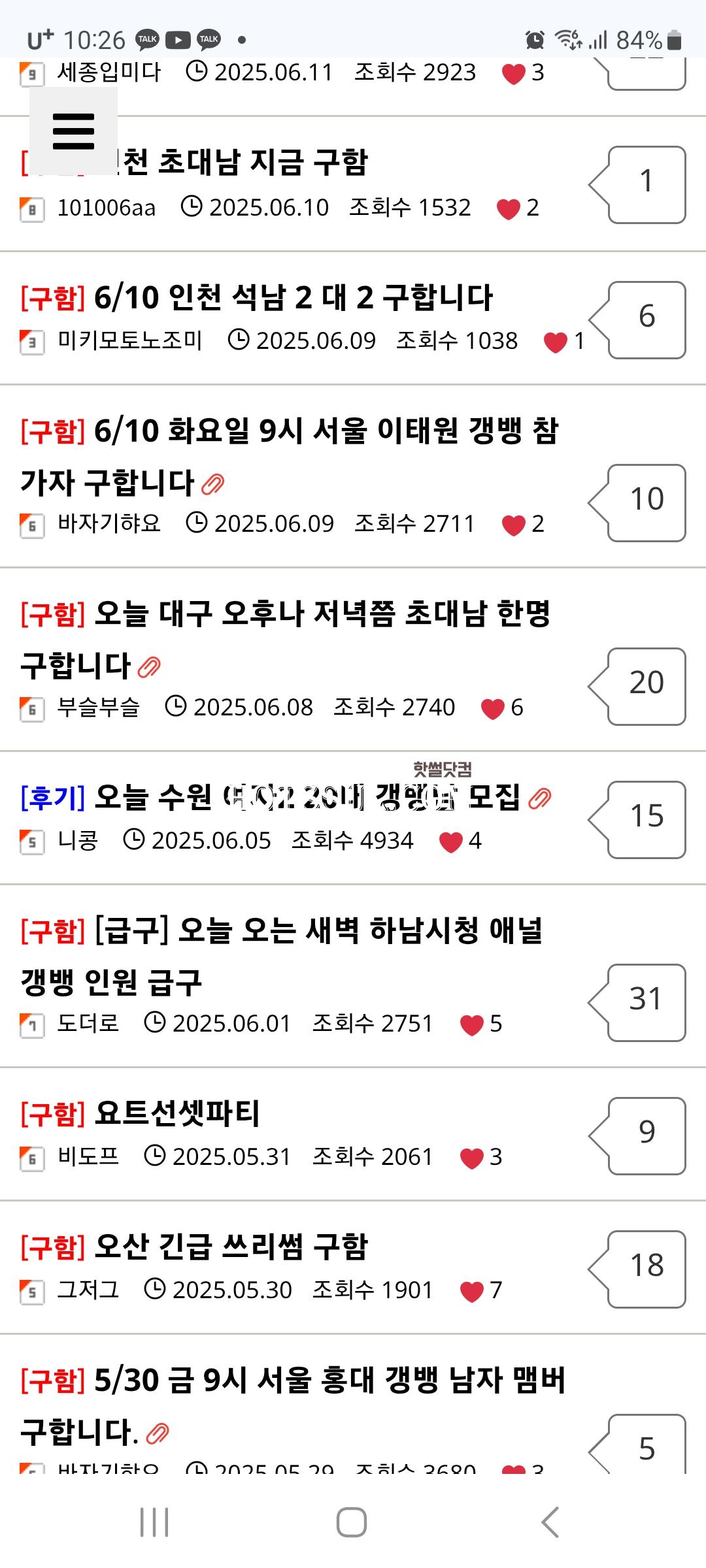View 31 comments on the 하남시청 post
Viewport: 706px width, 1568px height.
coord(645,1002)
